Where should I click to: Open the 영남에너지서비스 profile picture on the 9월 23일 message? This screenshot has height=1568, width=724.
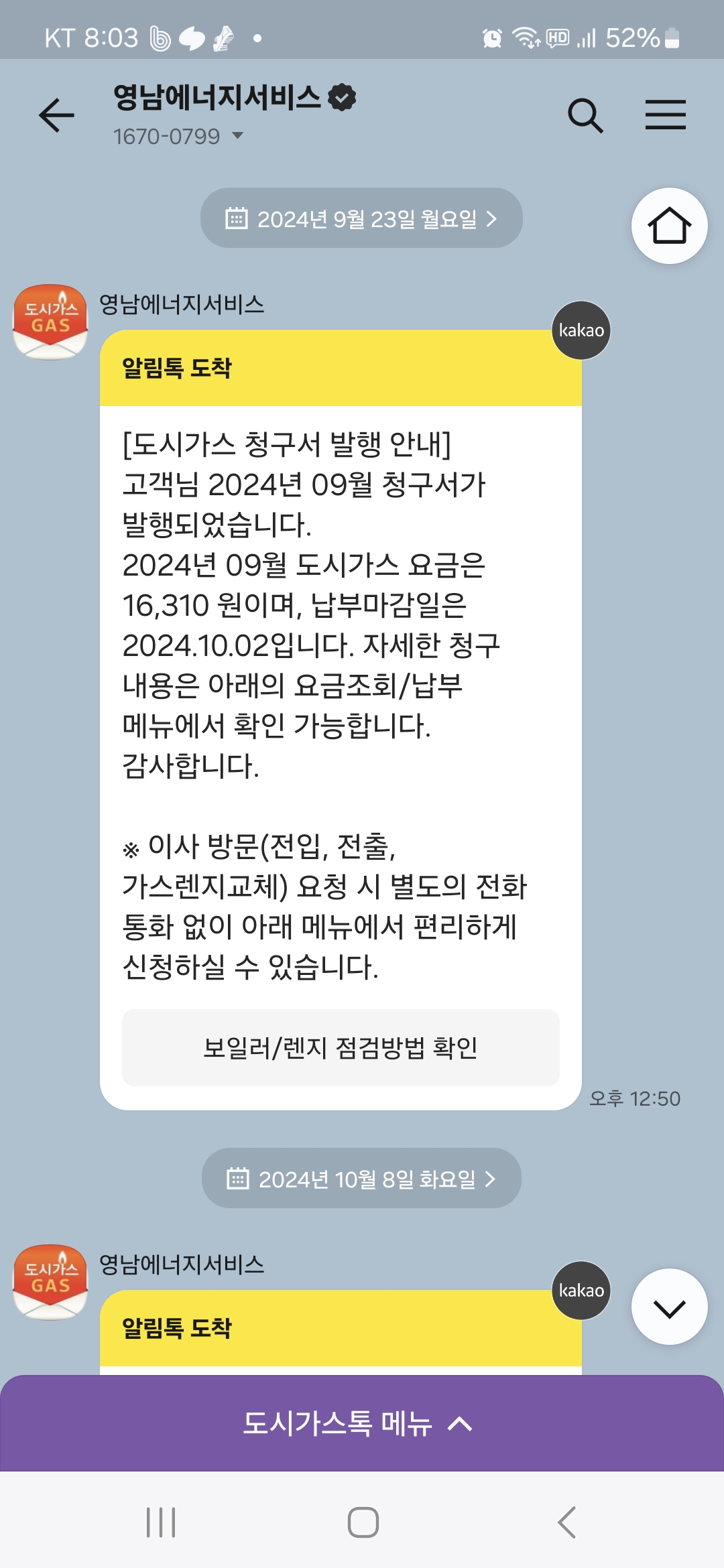click(50, 322)
